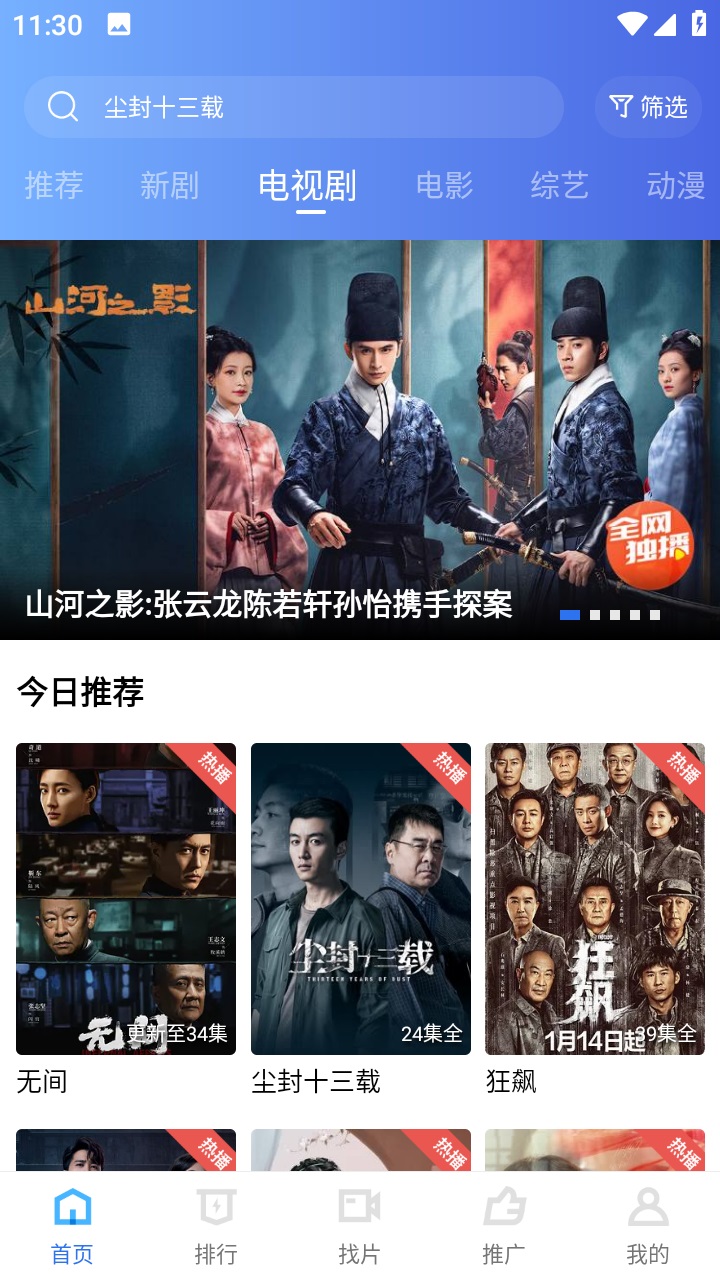Open the banner for 山河之影 drama
This screenshot has height=1280, width=720.
coord(360,430)
